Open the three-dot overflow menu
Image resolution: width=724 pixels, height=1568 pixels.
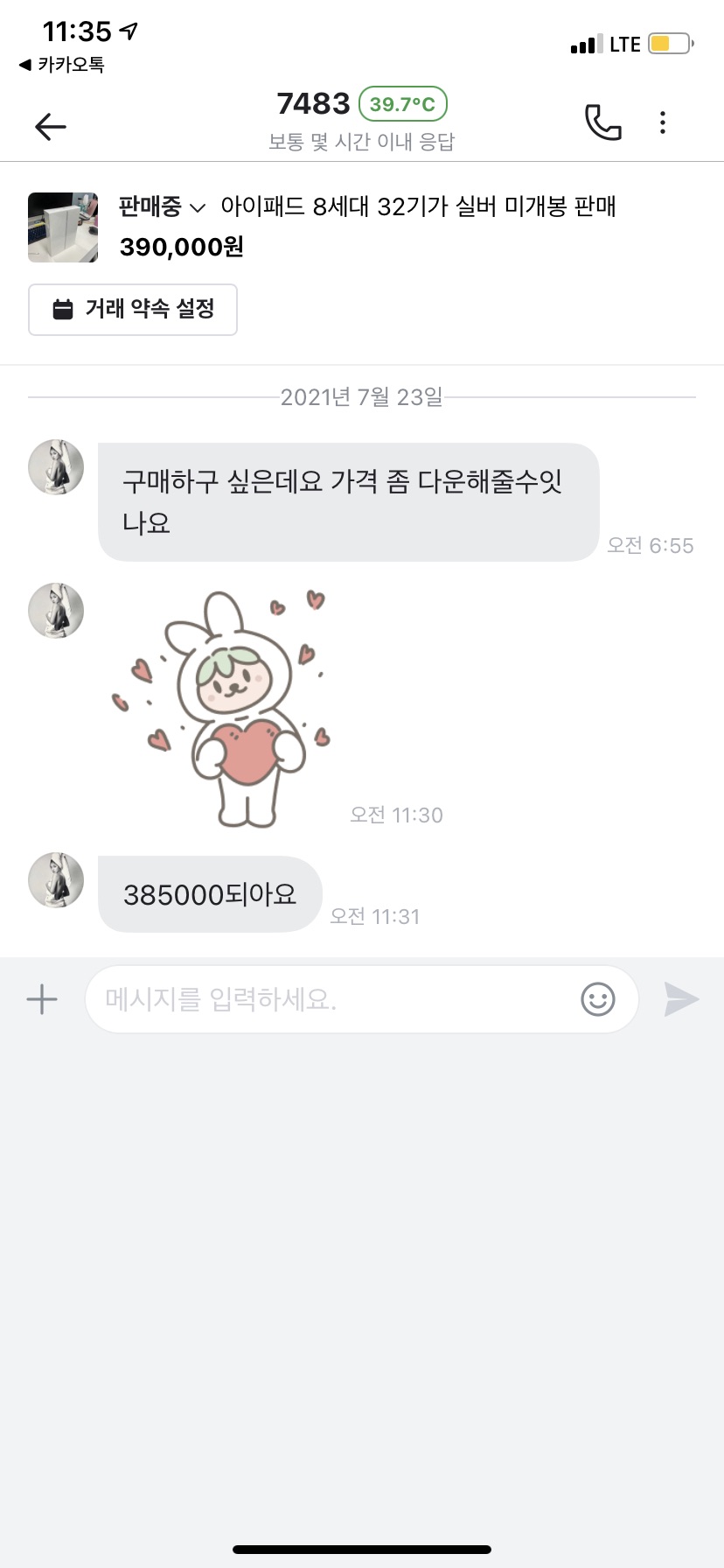663,122
